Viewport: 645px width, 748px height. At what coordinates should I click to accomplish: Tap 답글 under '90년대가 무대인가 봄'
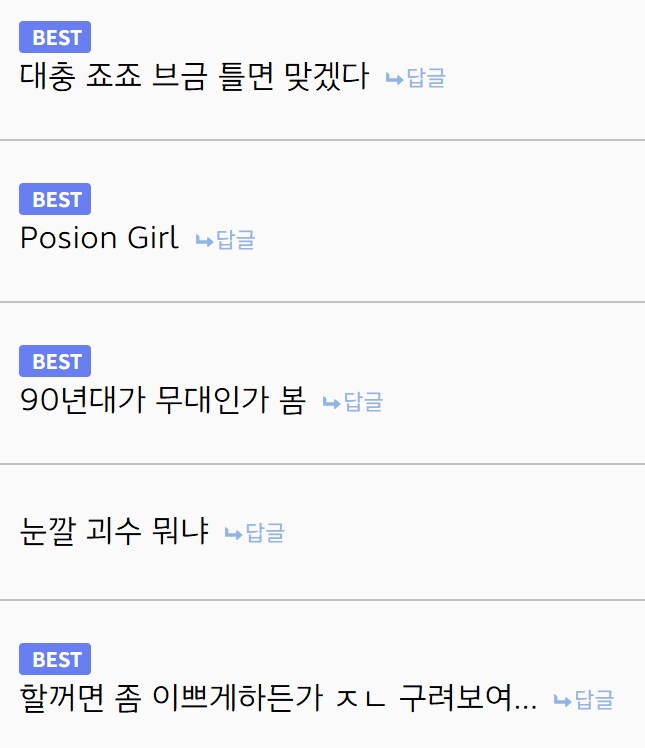pos(353,402)
